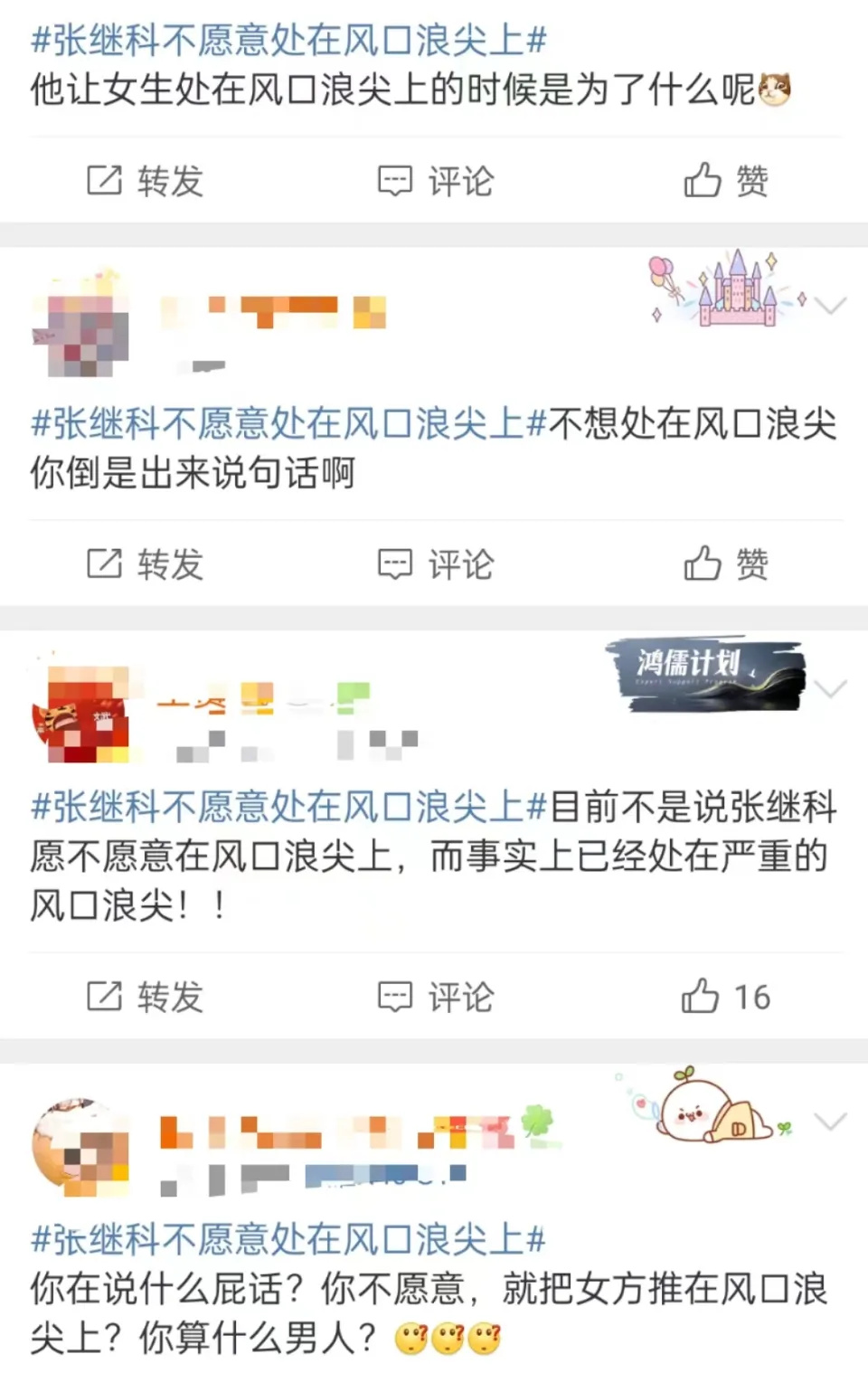The height and width of the screenshot is (1373, 868).
Task: Repost the post asking 是为了什么呢
Action: click(145, 181)
